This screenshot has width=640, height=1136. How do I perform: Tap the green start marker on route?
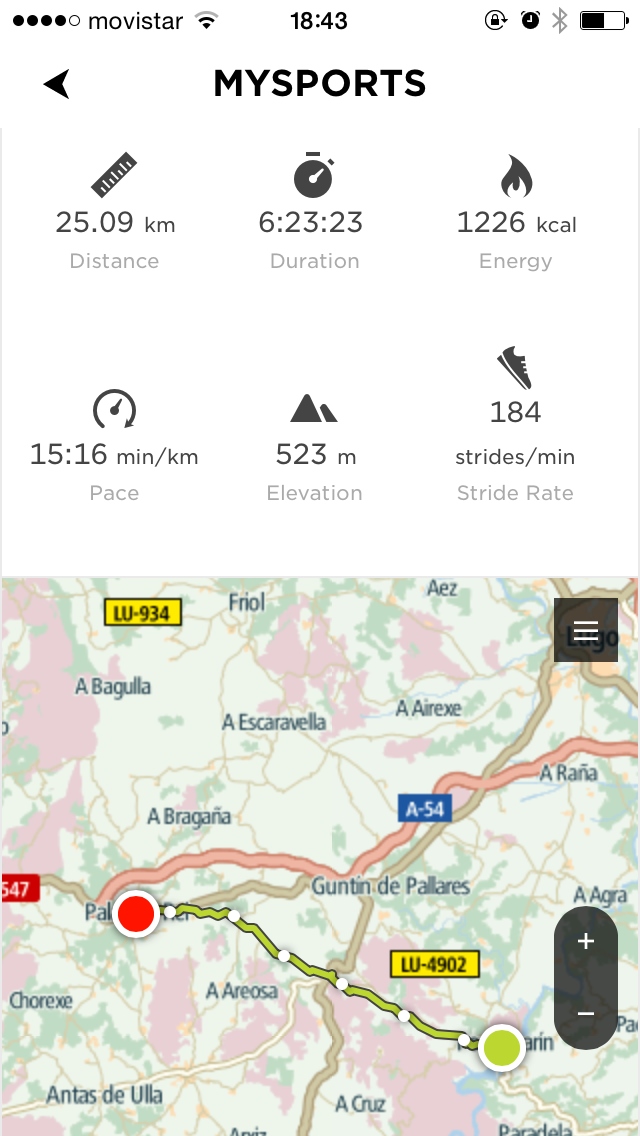click(x=502, y=1047)
